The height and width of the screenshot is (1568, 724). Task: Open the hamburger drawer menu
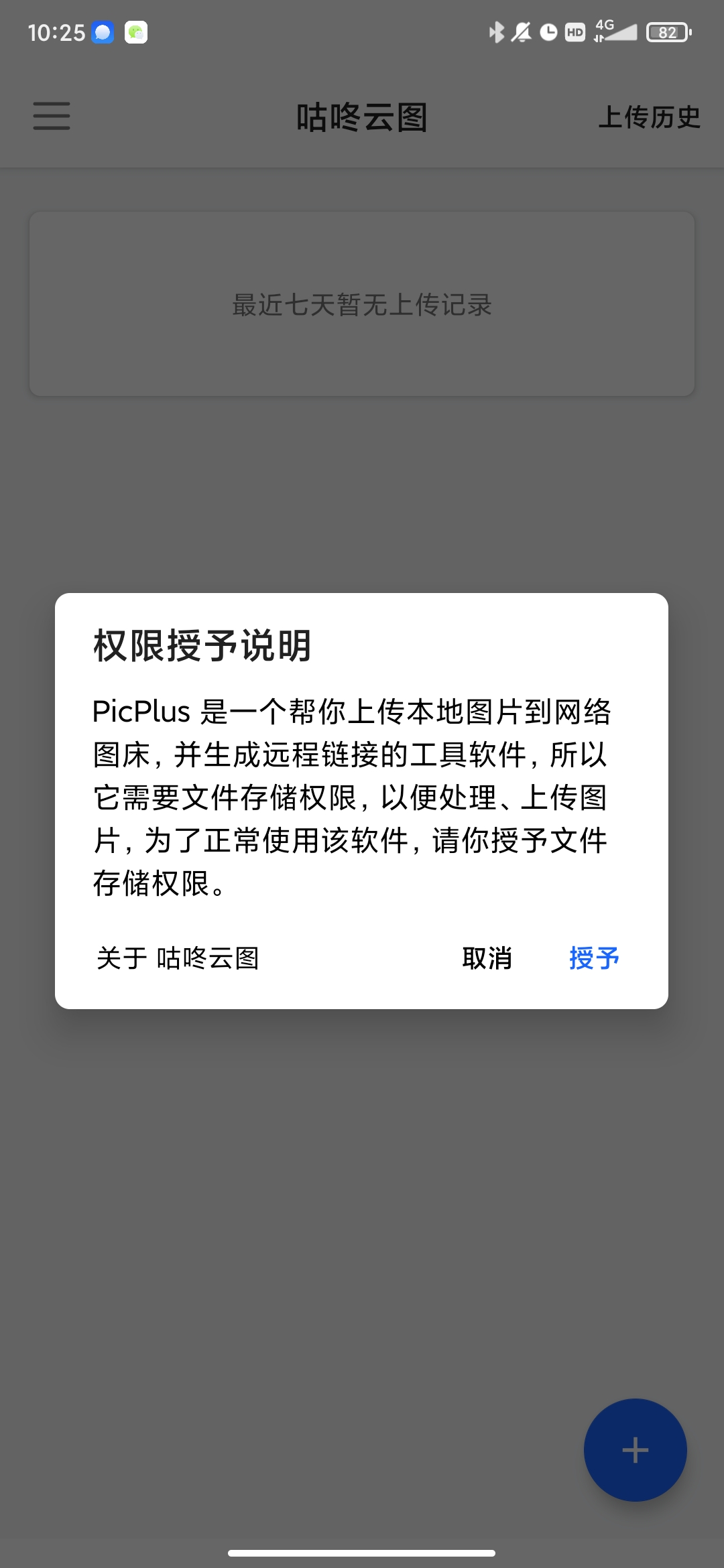(x=52, y=116)
